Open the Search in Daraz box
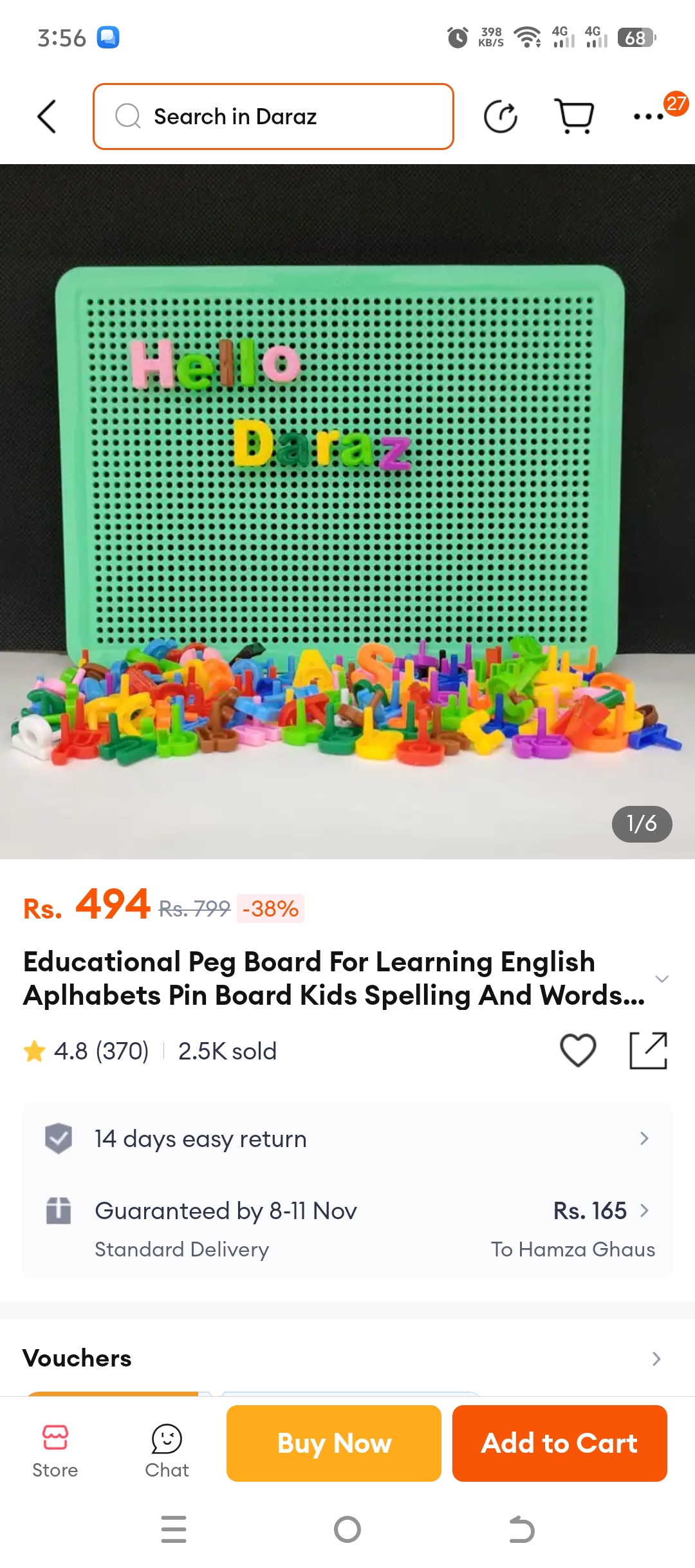The image size is (695, 1568). click(x=273, y=117)
